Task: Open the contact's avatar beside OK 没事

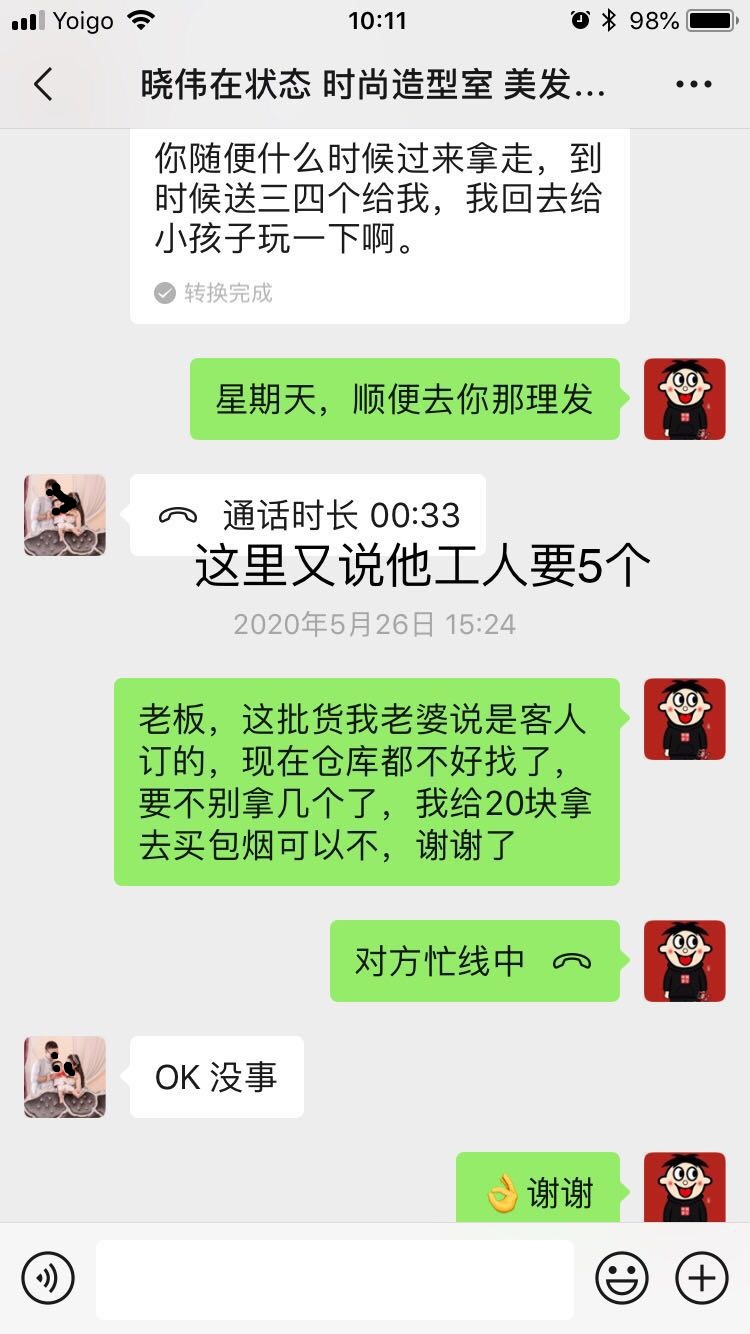Action: point(65,1077)
